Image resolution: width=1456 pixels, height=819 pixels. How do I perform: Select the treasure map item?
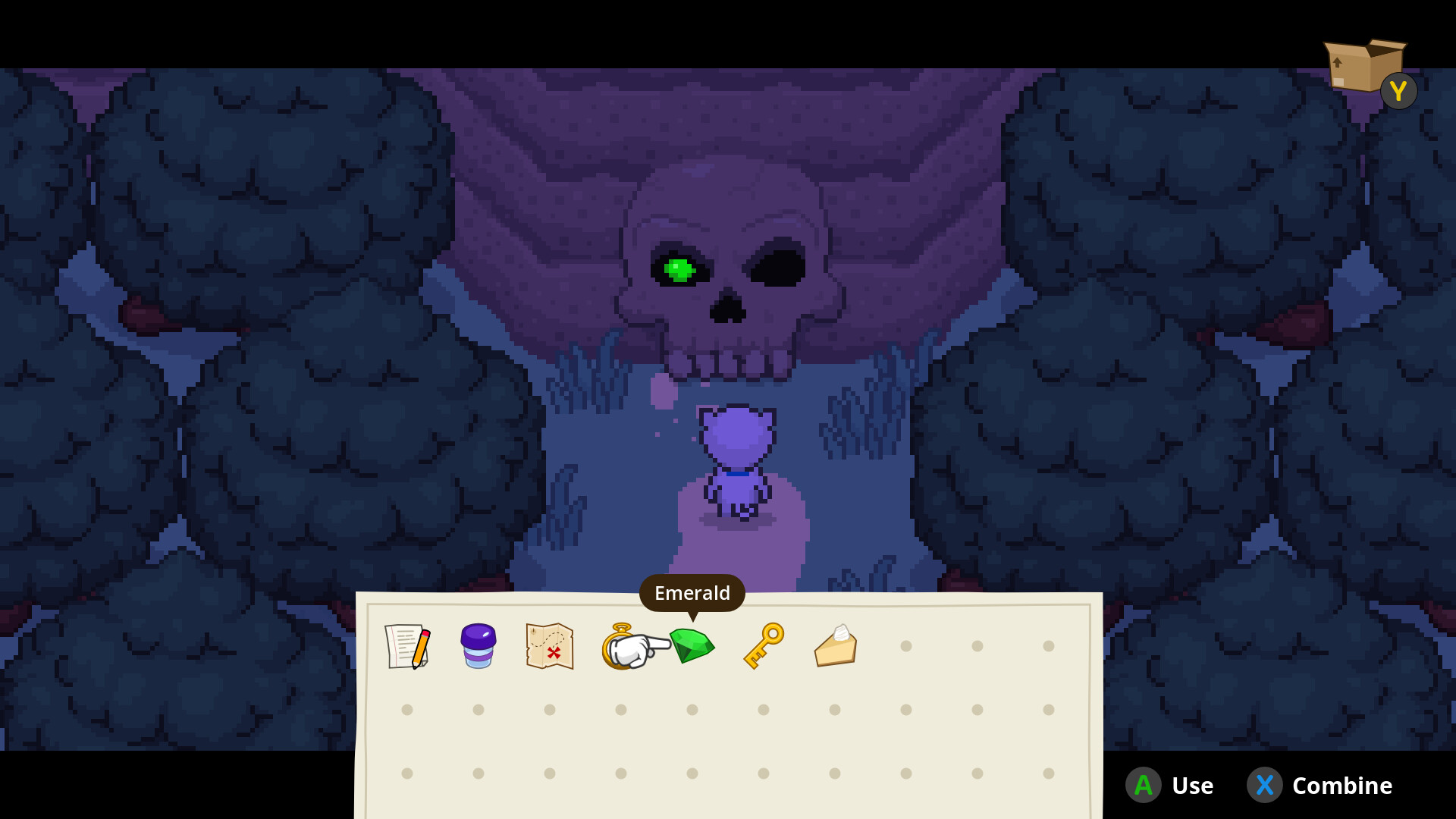550,646
